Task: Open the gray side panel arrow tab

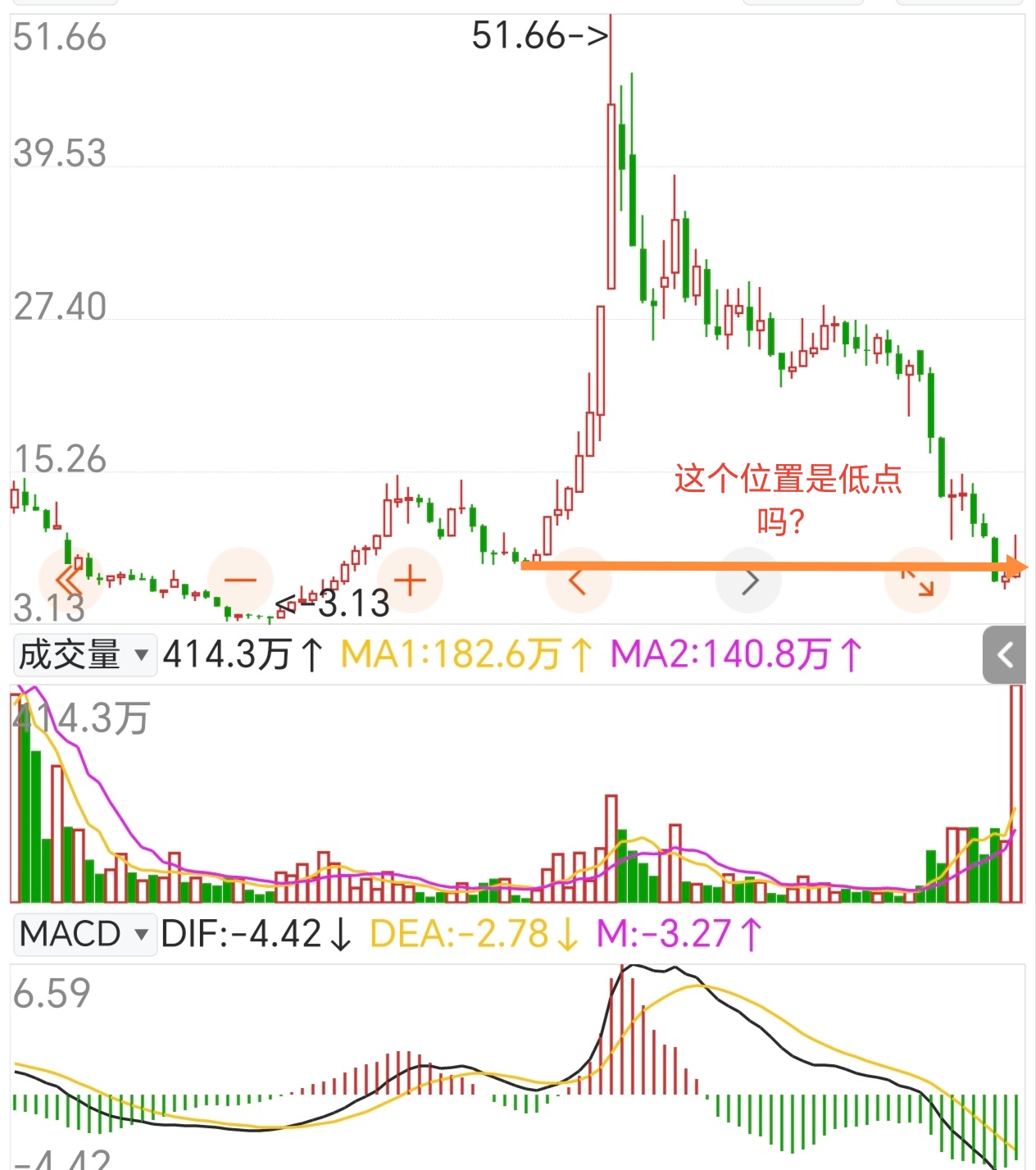Action: point(1004,654)
